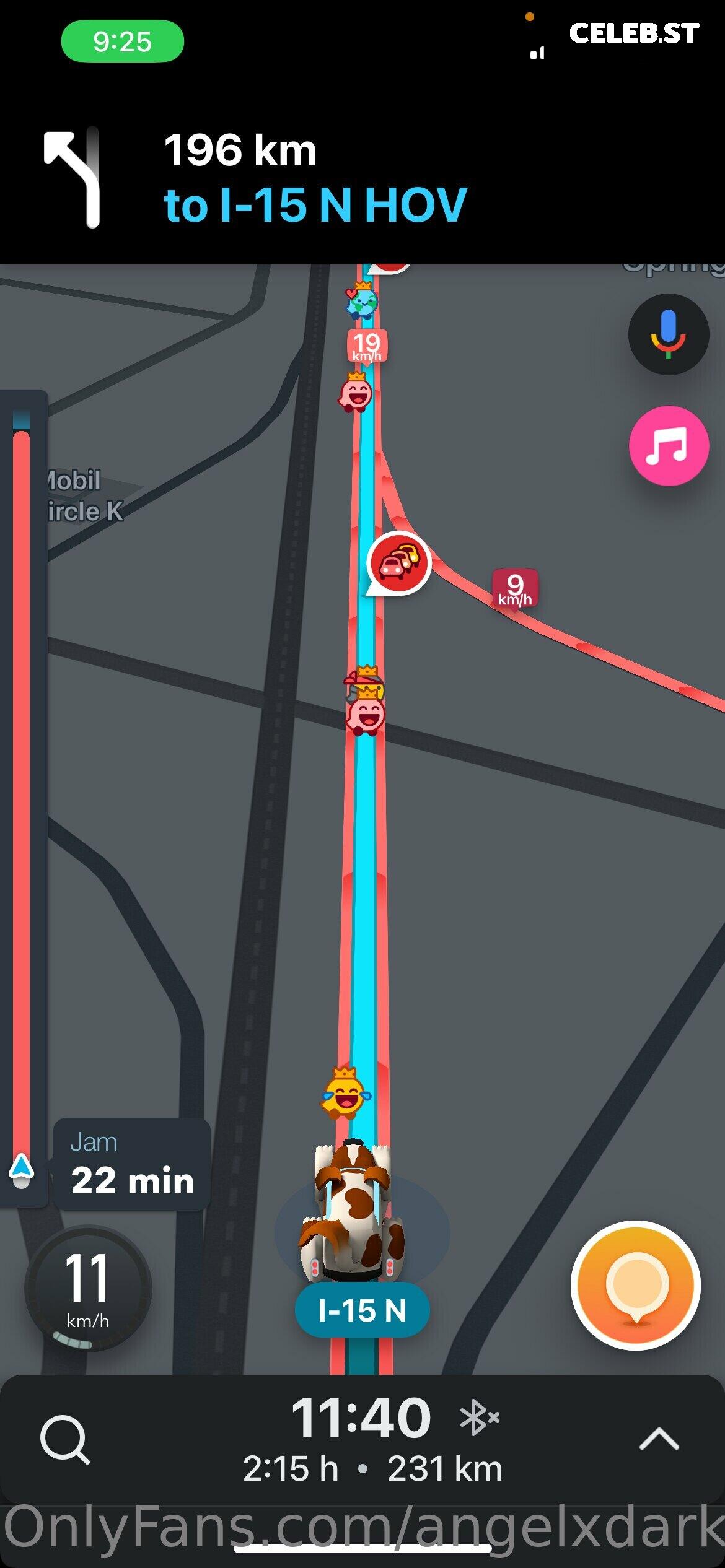Tap the 11 km/h speedometer
Image resolution: width=725 pixels, height=1568 pixels.
(87, 1287)
